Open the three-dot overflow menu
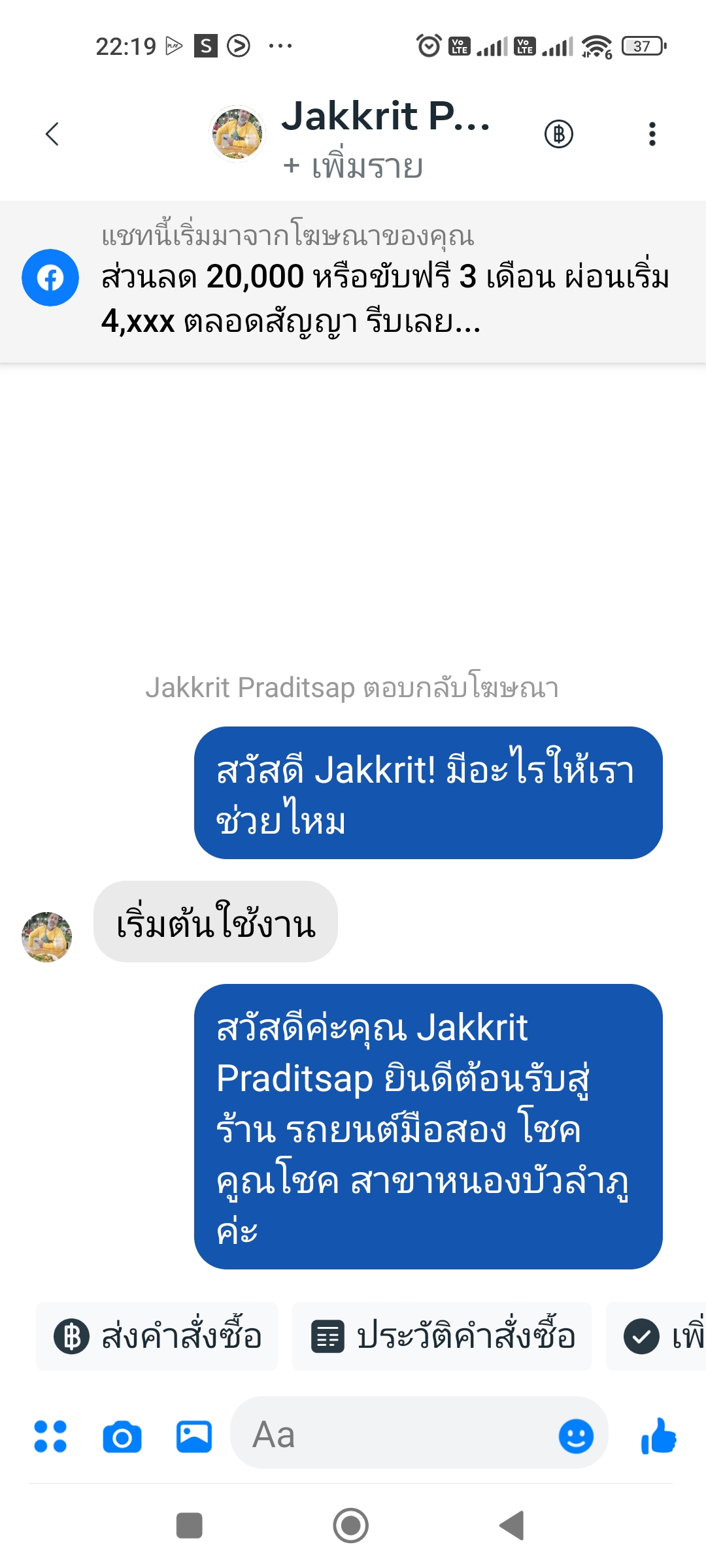The image size is (706, 1568). [x=651, y=134]
